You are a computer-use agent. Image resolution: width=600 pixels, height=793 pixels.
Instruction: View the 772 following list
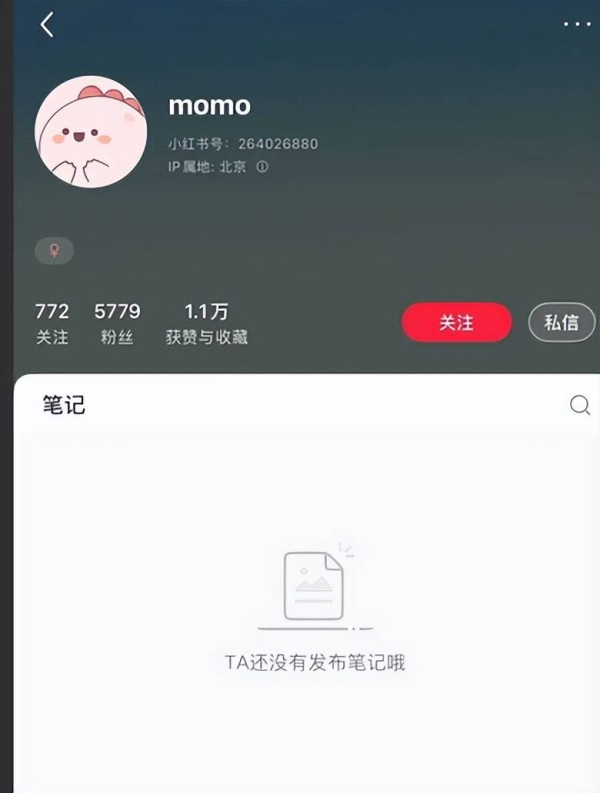(52, 324)
